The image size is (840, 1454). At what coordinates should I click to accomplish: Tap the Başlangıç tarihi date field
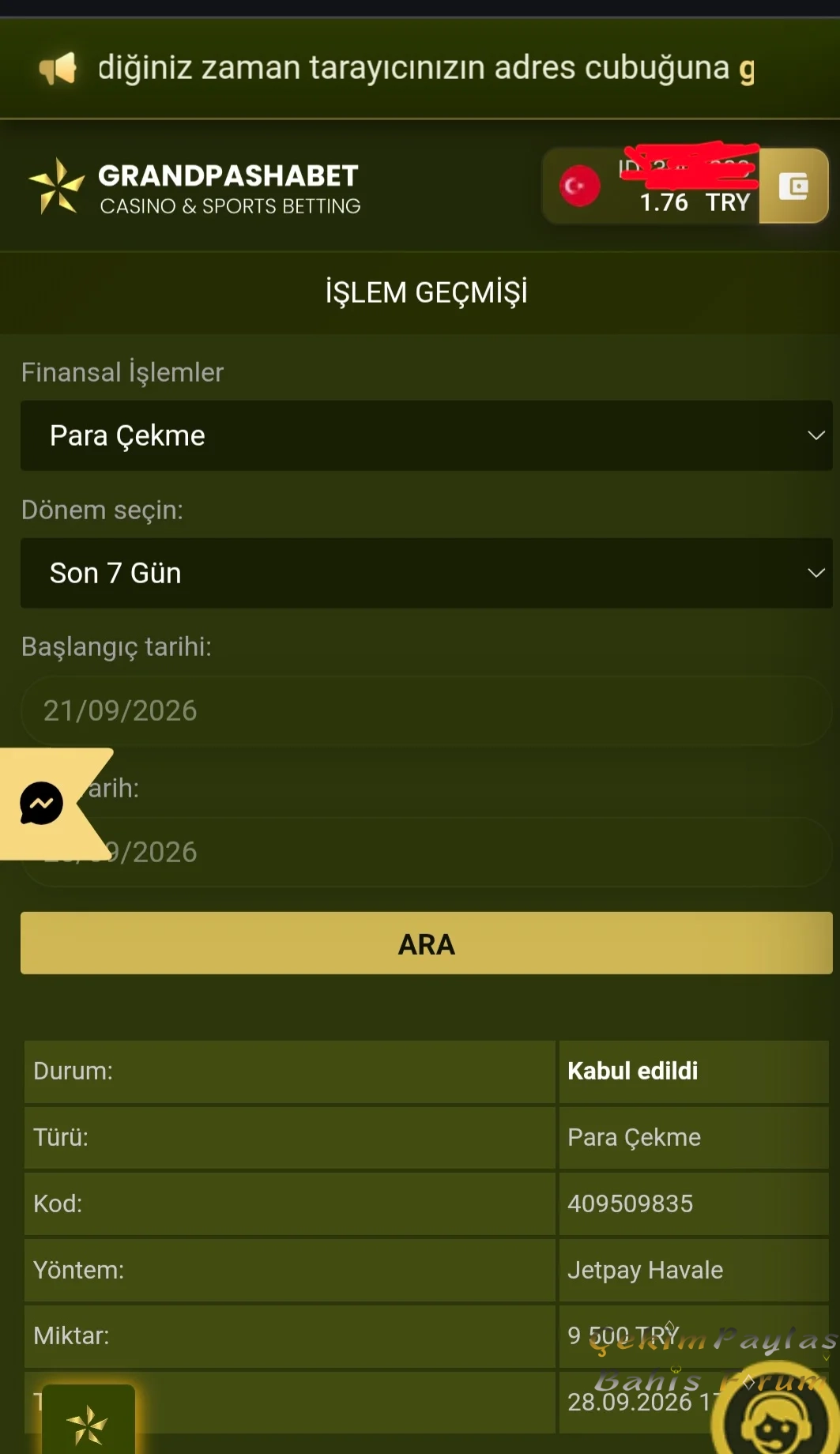point(427,710)
